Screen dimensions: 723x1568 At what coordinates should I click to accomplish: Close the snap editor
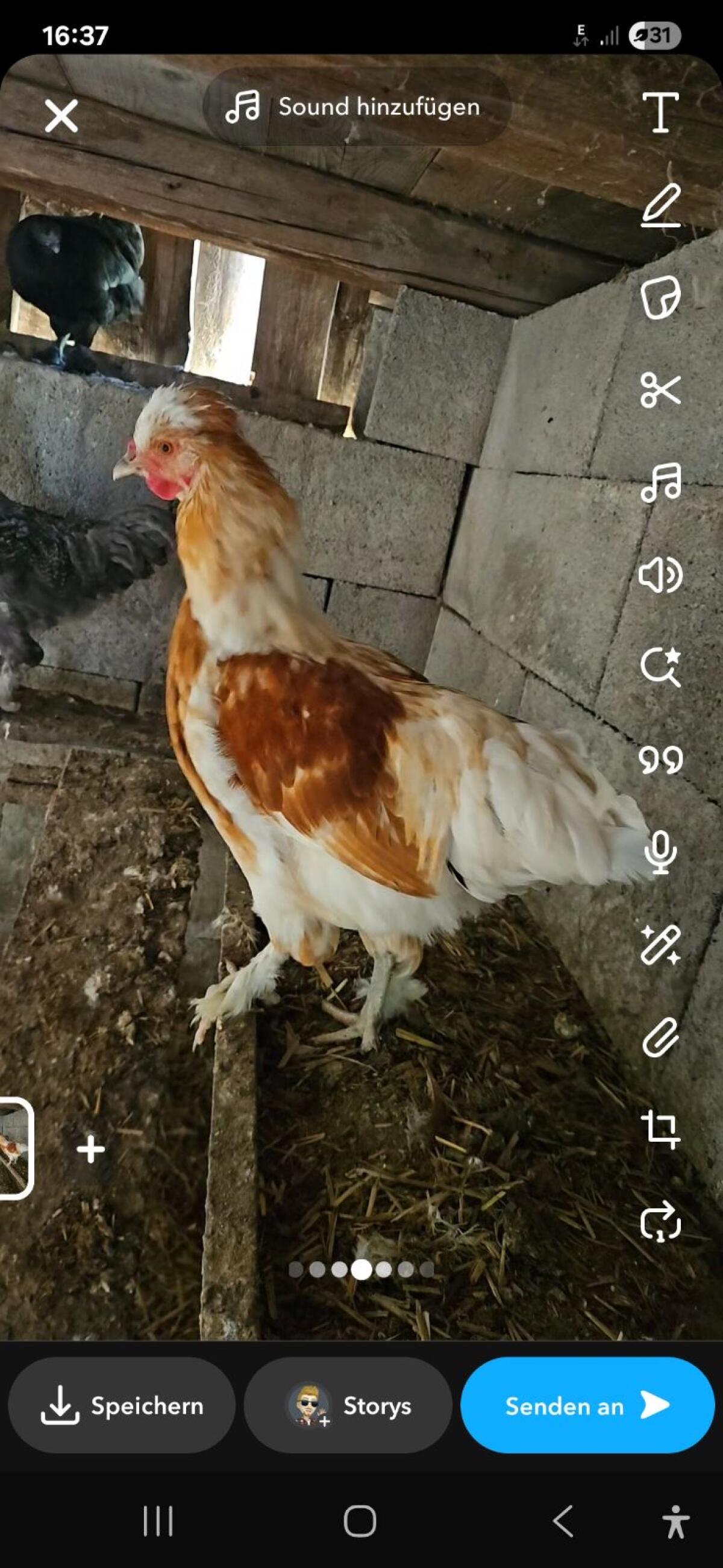coord(61,116)
